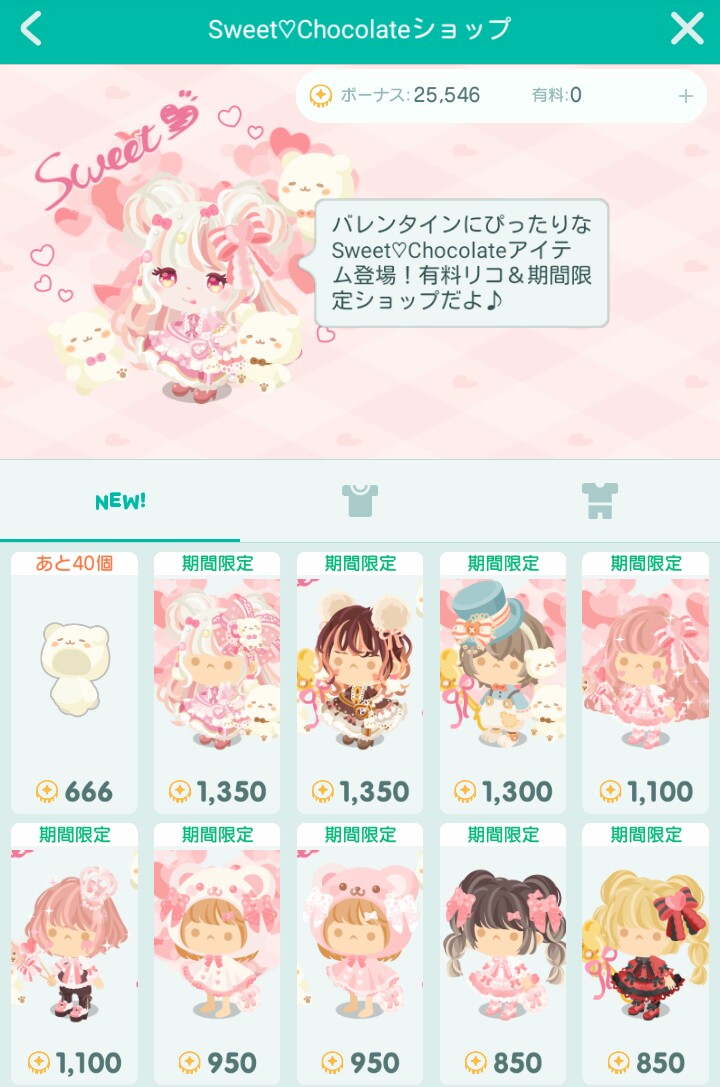Open the single shirt items tab
Viewport: 720px width, 1087px height.
[360, 500]
